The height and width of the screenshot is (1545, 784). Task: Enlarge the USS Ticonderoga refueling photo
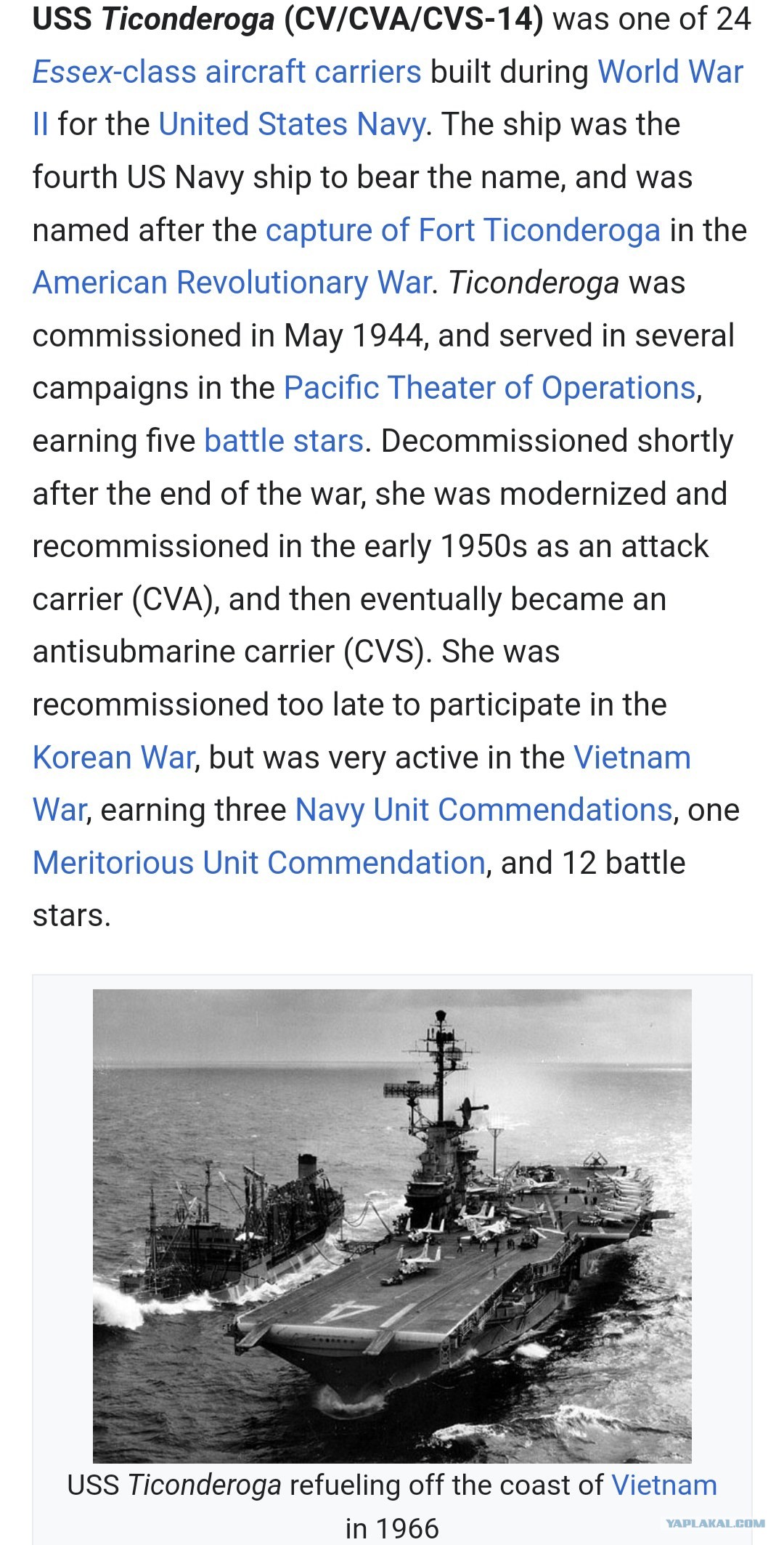pyautogui.click(x=392, y=1225)
